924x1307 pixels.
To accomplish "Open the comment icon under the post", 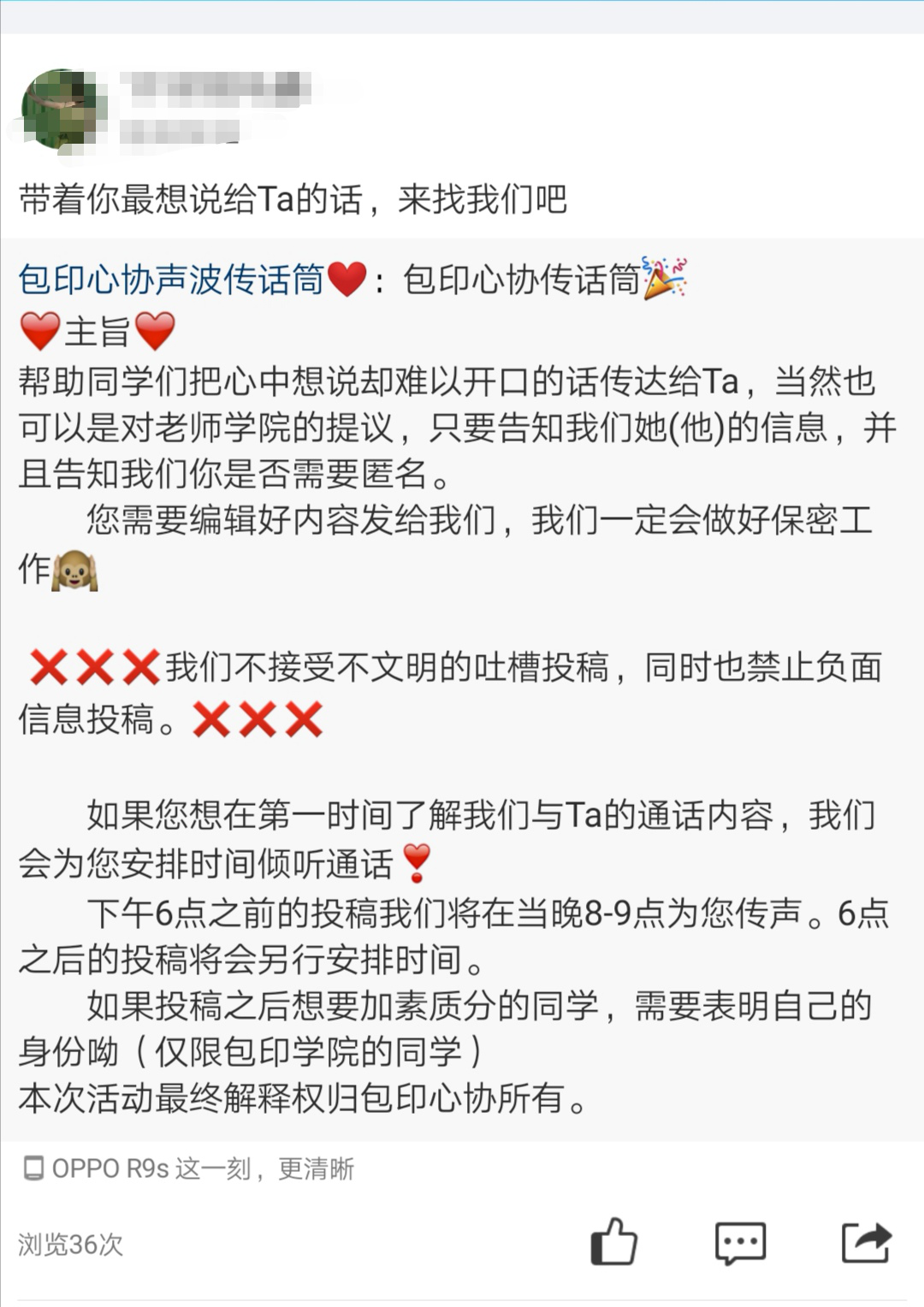I will coord(740,1243).
